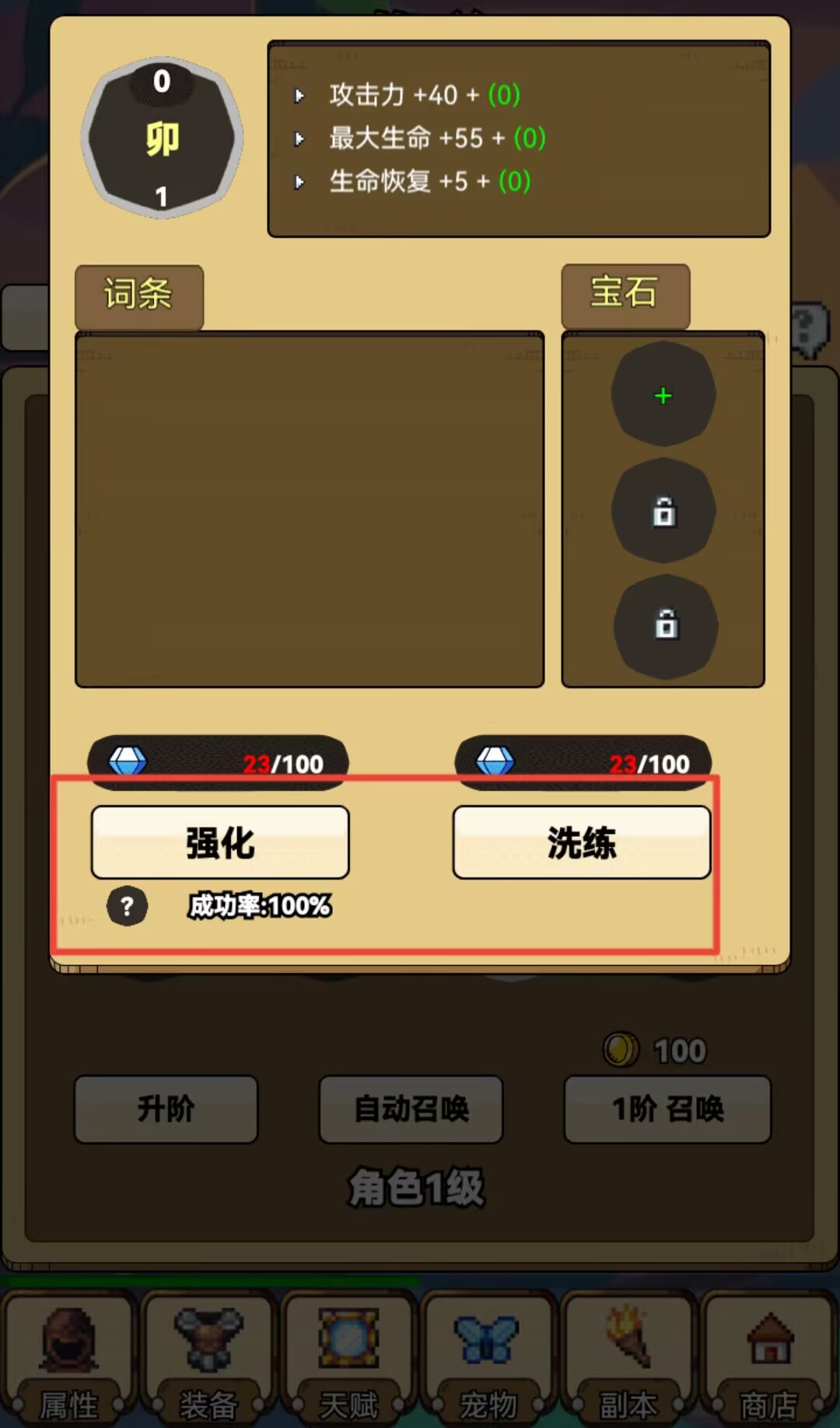Switch to the 宠物 pets tab

tap(488, 1357)
